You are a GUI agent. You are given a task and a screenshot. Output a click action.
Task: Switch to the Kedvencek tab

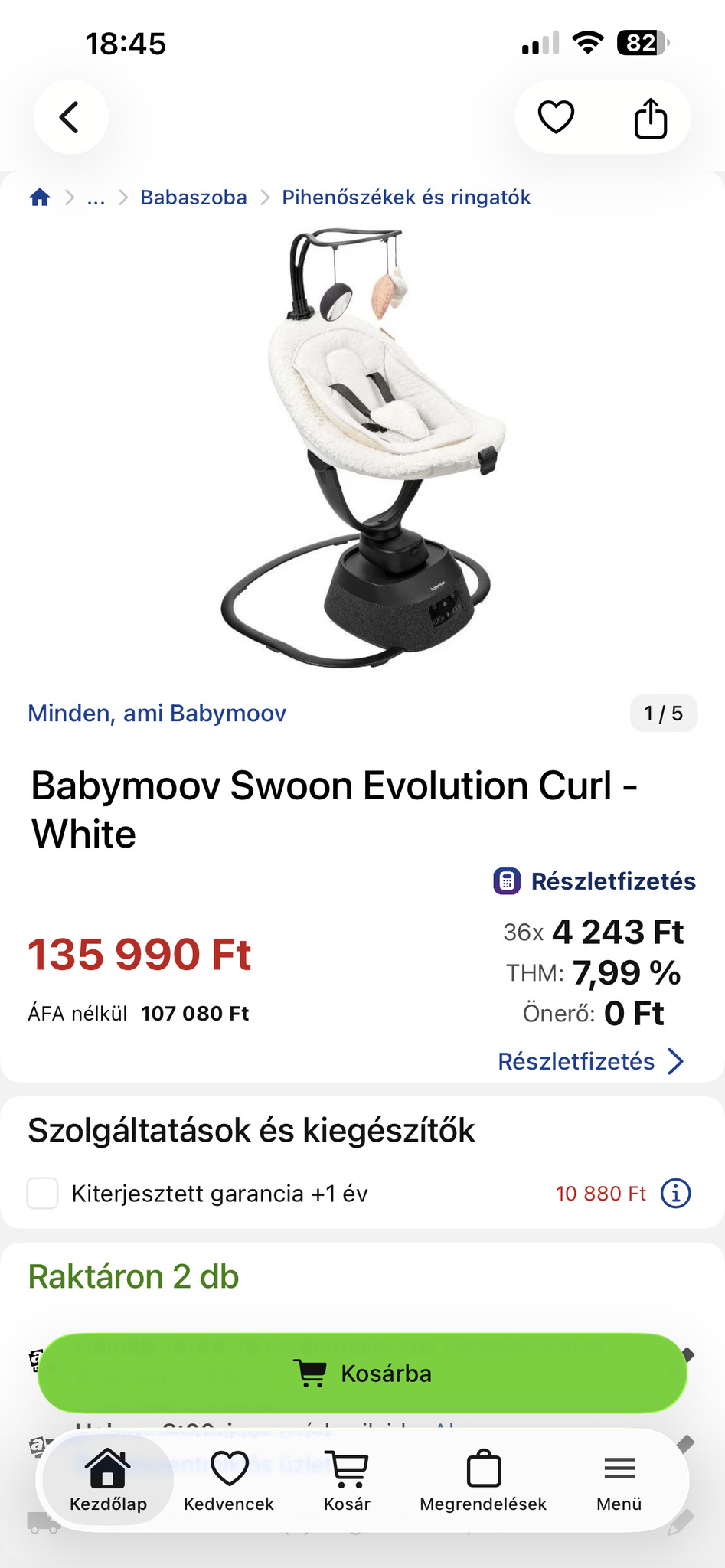[x=228, y=1481]
